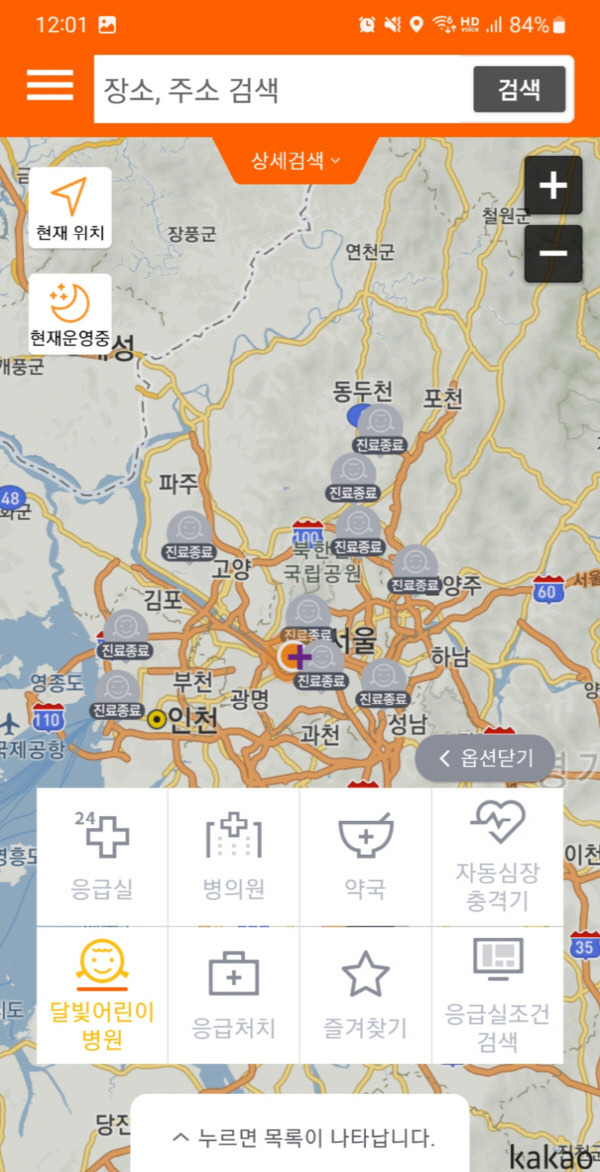Image resolution: width=600 pixels, height=1172 pixels.
Task: Select 달빛어린이병원 category
Action: tap(102, 995)
